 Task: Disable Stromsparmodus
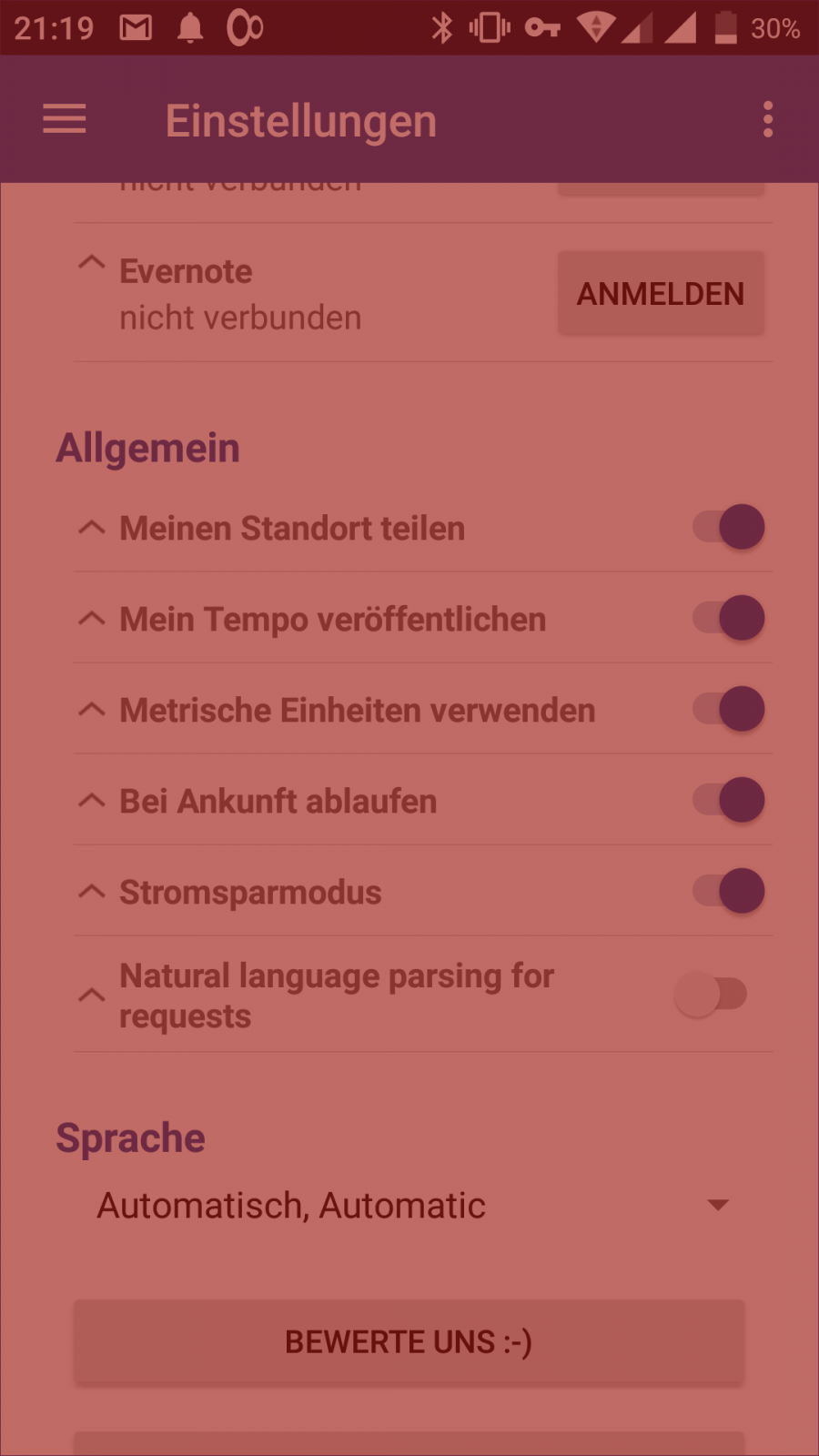point(730,891)
